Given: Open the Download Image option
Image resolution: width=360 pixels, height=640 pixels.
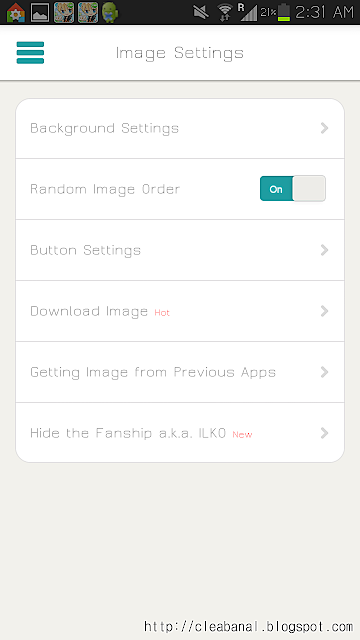Looking at the screenshot, I should pyautogui.click(x=180, y=311).
